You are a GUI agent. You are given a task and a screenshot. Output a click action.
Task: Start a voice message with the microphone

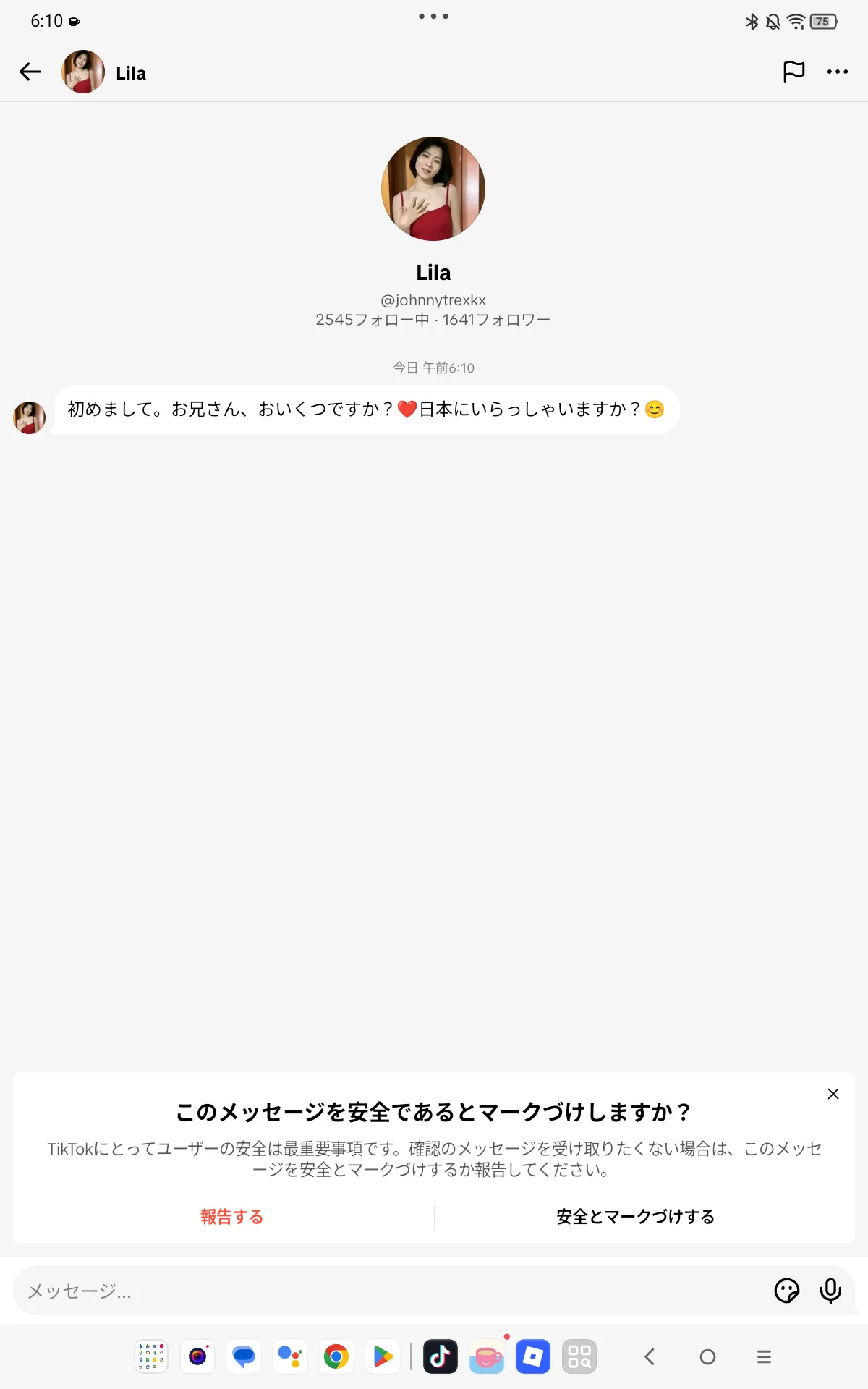pos(830,1291)
